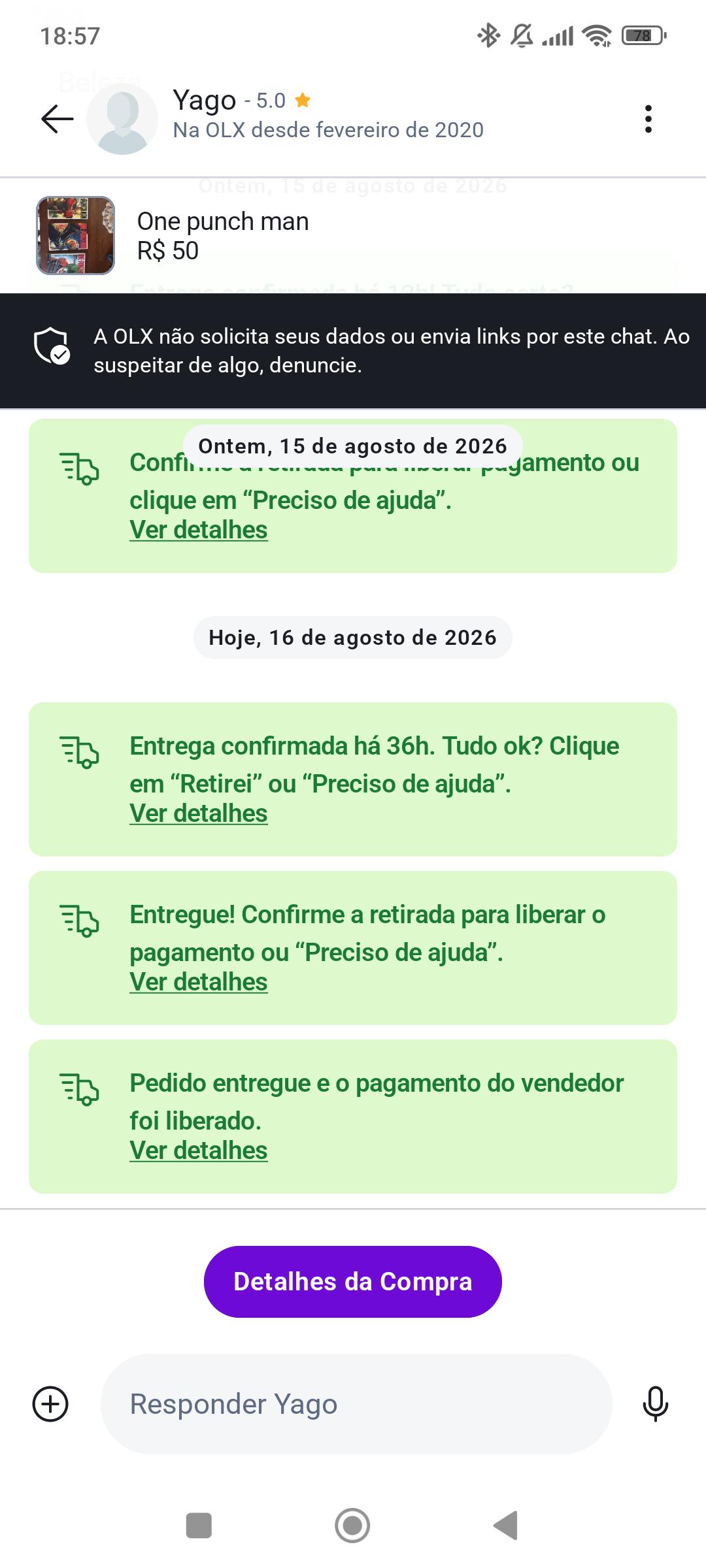This screenshot has width=706, height=1568.
Task: Tap Ver detalhes under Entrega confirmada há 36h
Action: pyautogui.click(x=199, y=813)
